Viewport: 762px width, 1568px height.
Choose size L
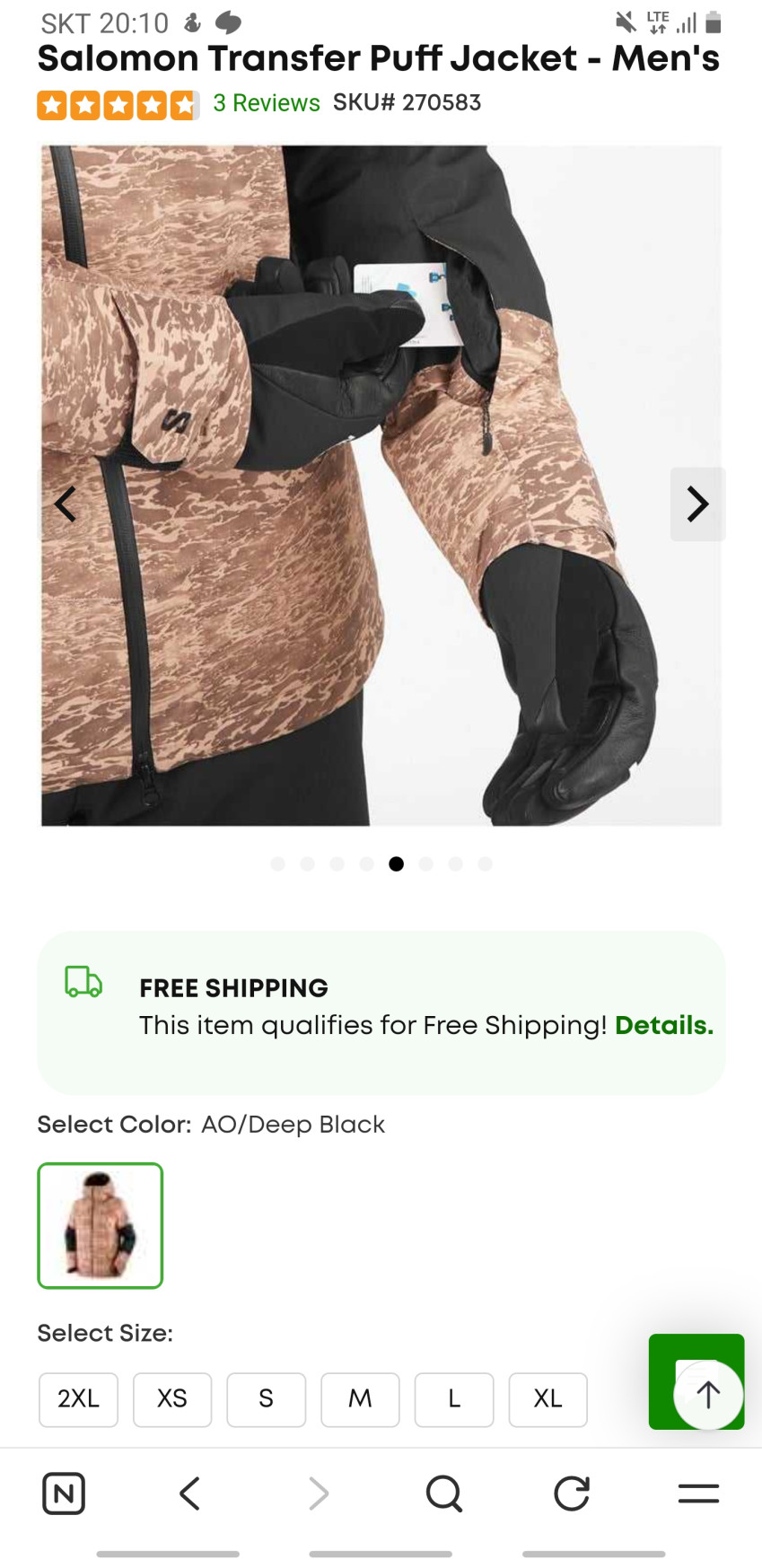(454, 1398)
